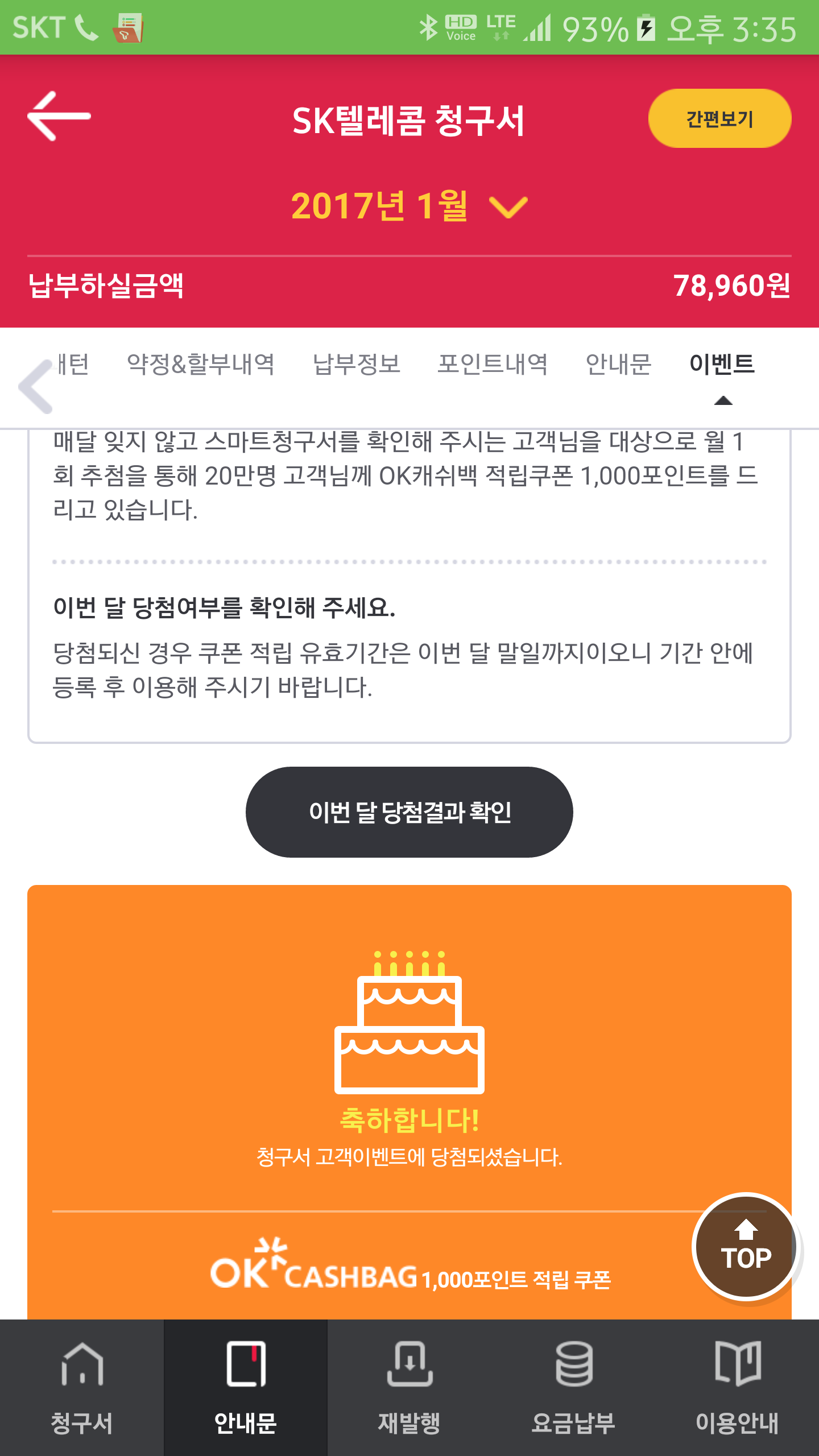819x1456 pixels.
Task: Jump to top with the TOP button
Action: pyautogui.click(x=745, y=1247)
